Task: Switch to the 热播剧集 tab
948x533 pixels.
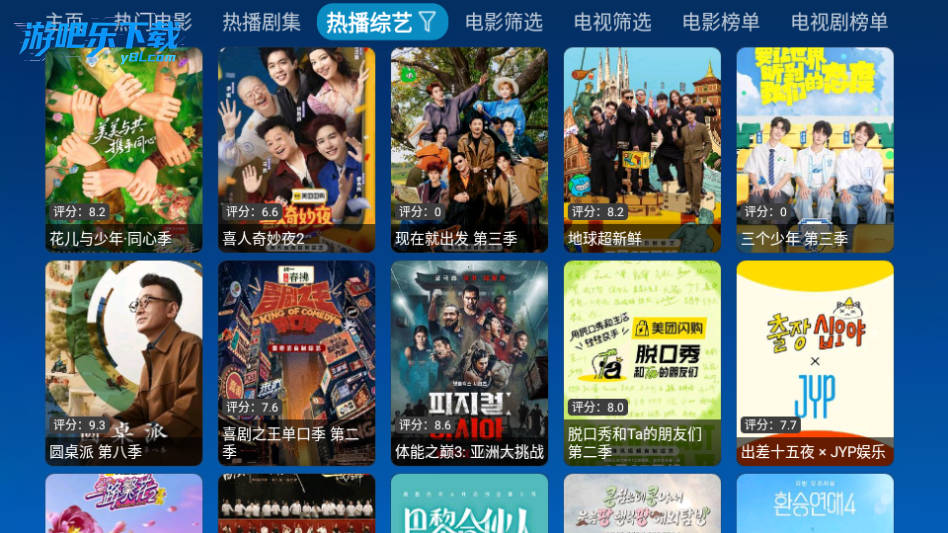Action: [x=261, y=22]
